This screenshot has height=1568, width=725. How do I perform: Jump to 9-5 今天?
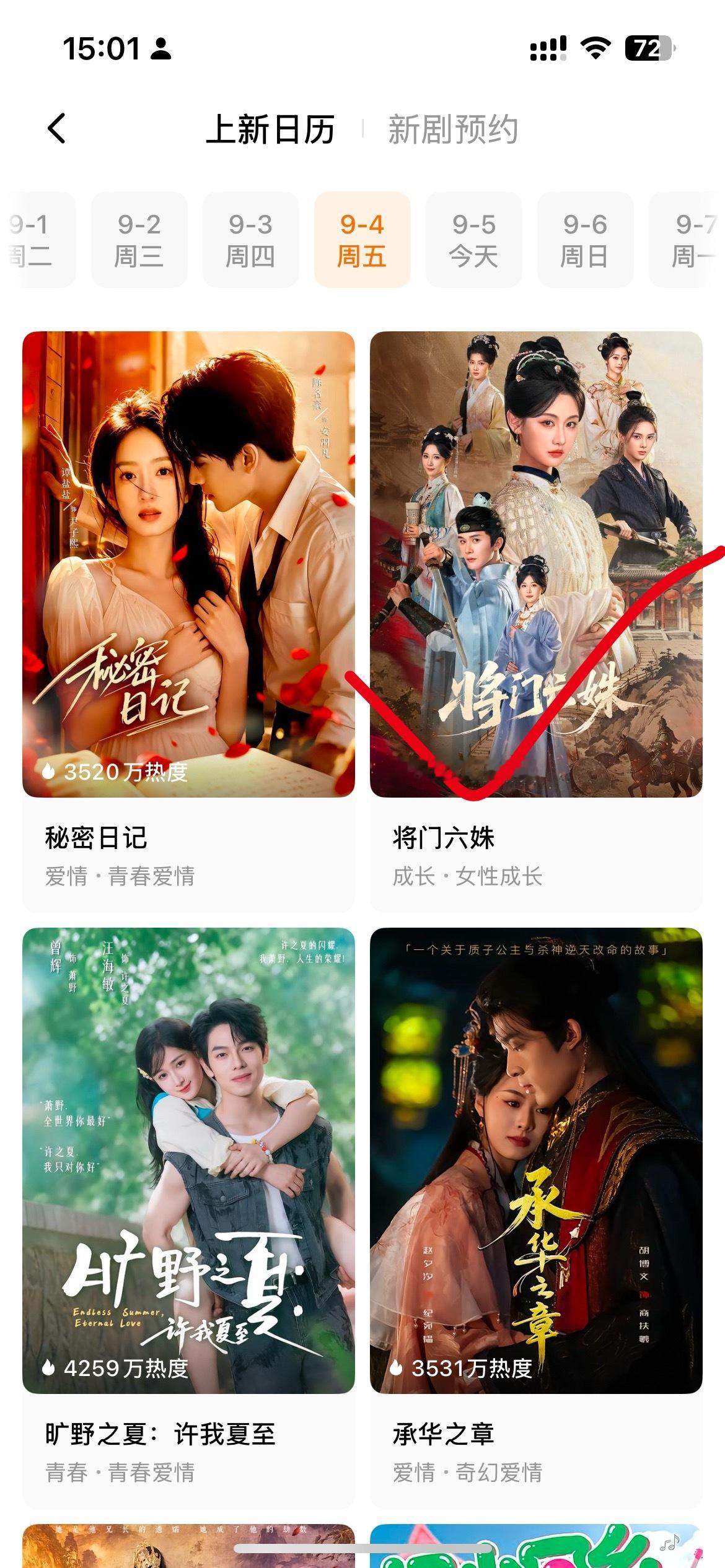(473, 240)
